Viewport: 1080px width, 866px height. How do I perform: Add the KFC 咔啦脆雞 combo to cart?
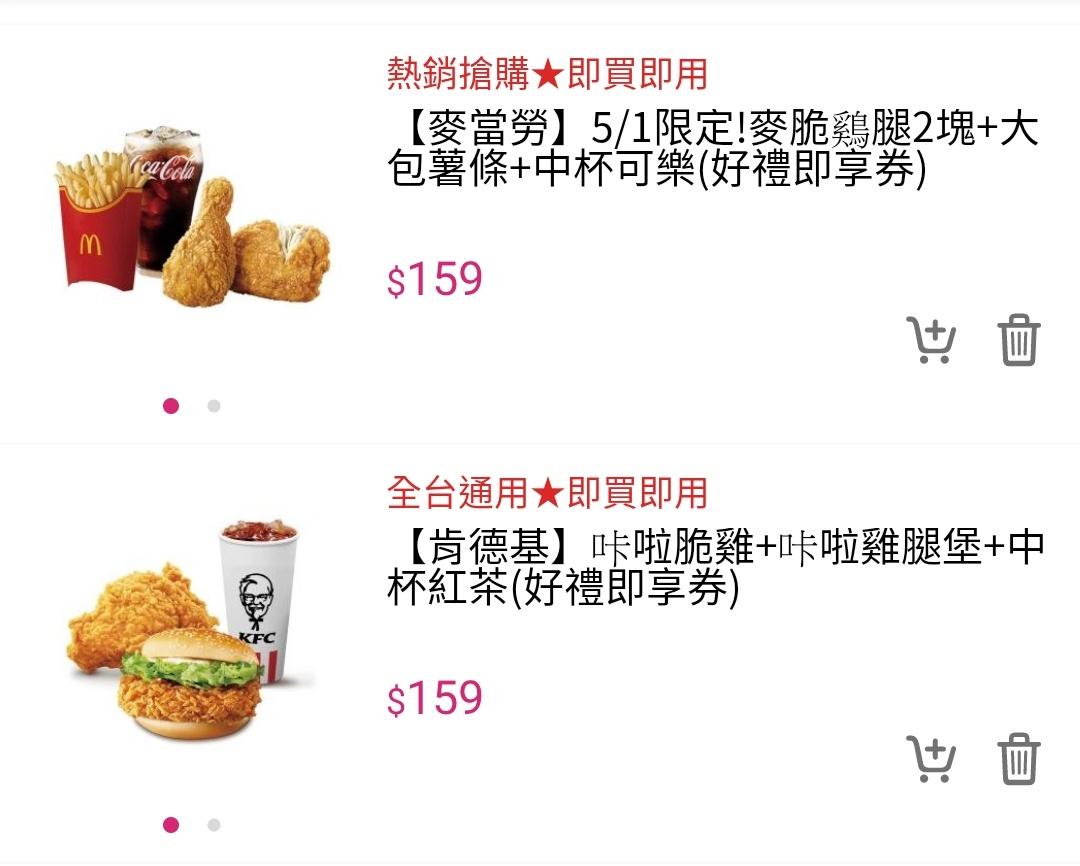pos(930,760)
